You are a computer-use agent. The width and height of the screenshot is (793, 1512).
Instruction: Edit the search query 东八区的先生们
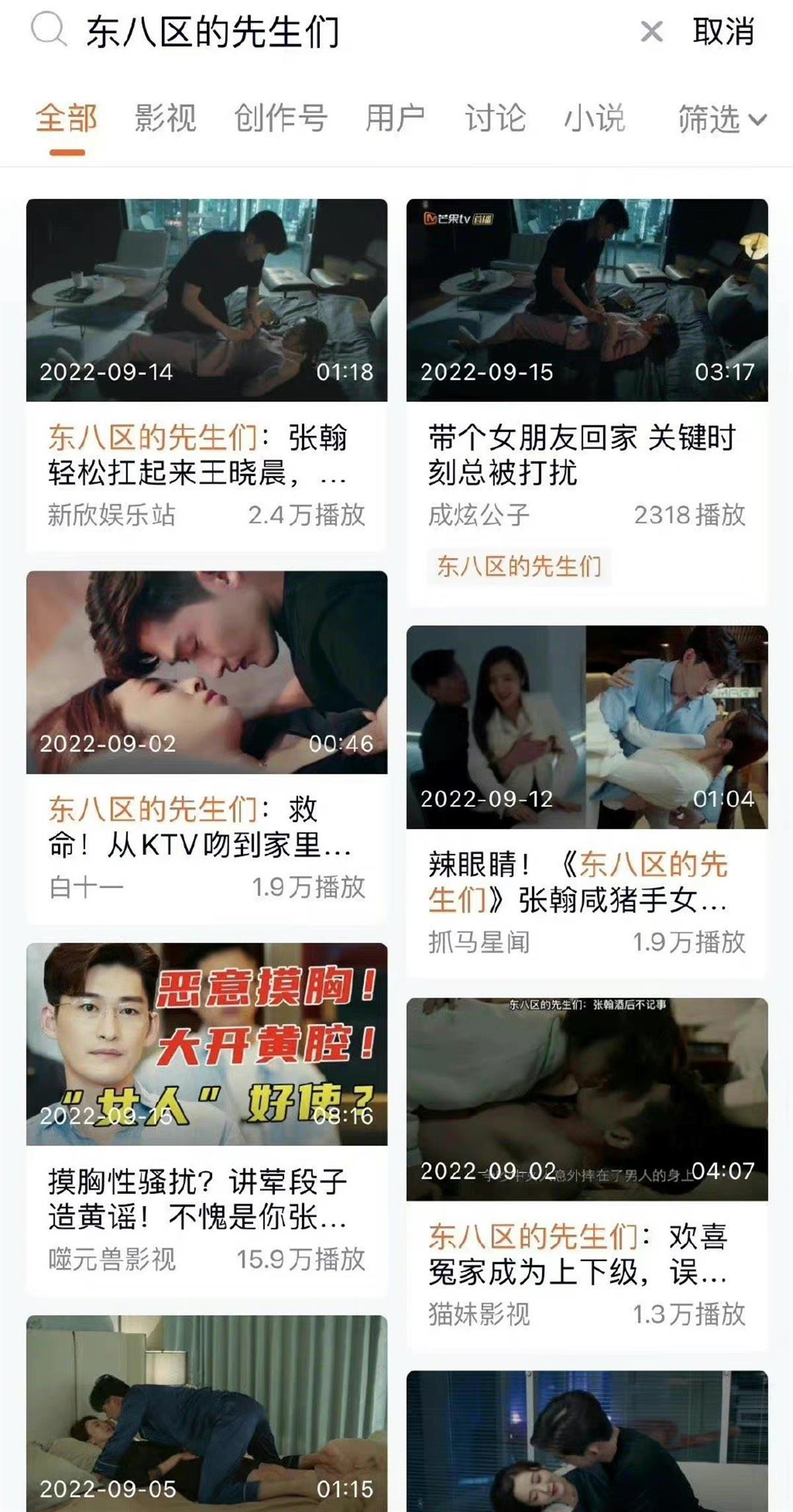click(x=213, y=33)
